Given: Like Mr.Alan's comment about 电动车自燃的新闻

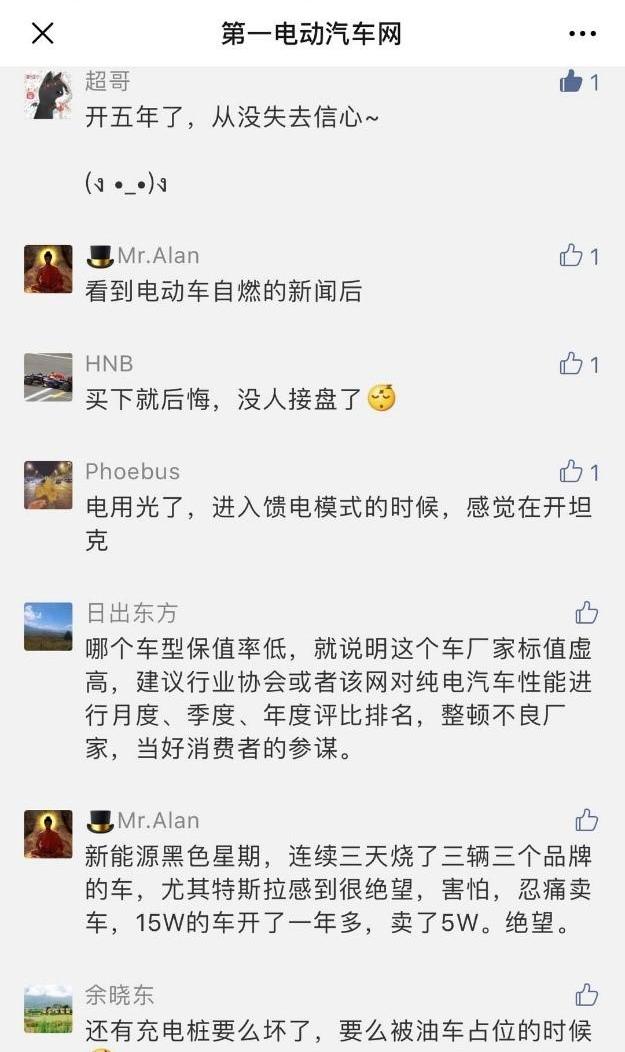Looking at the screenshot, I should [x=572, y=256].
